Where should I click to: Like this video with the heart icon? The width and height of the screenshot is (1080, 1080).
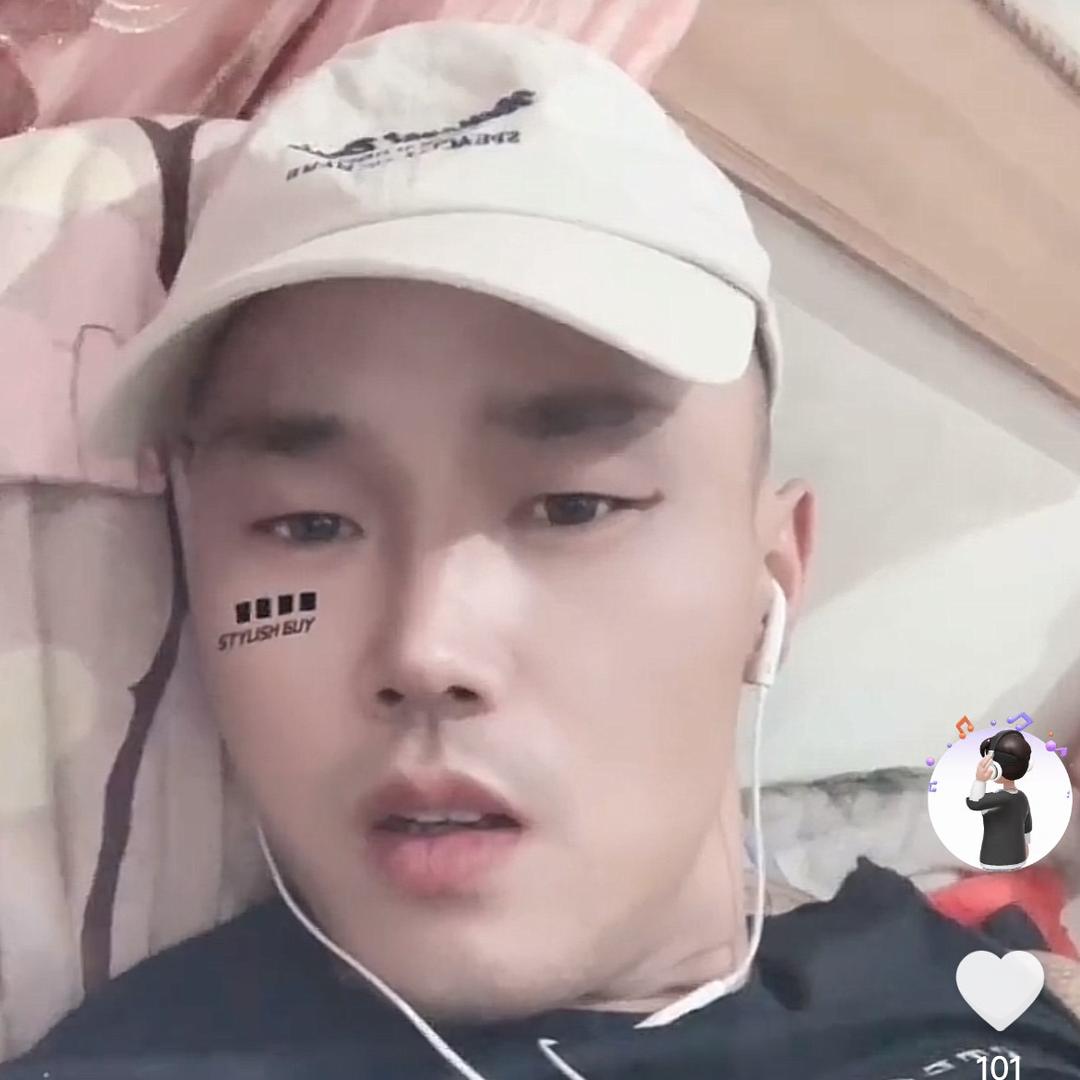(x=999, y=989)
